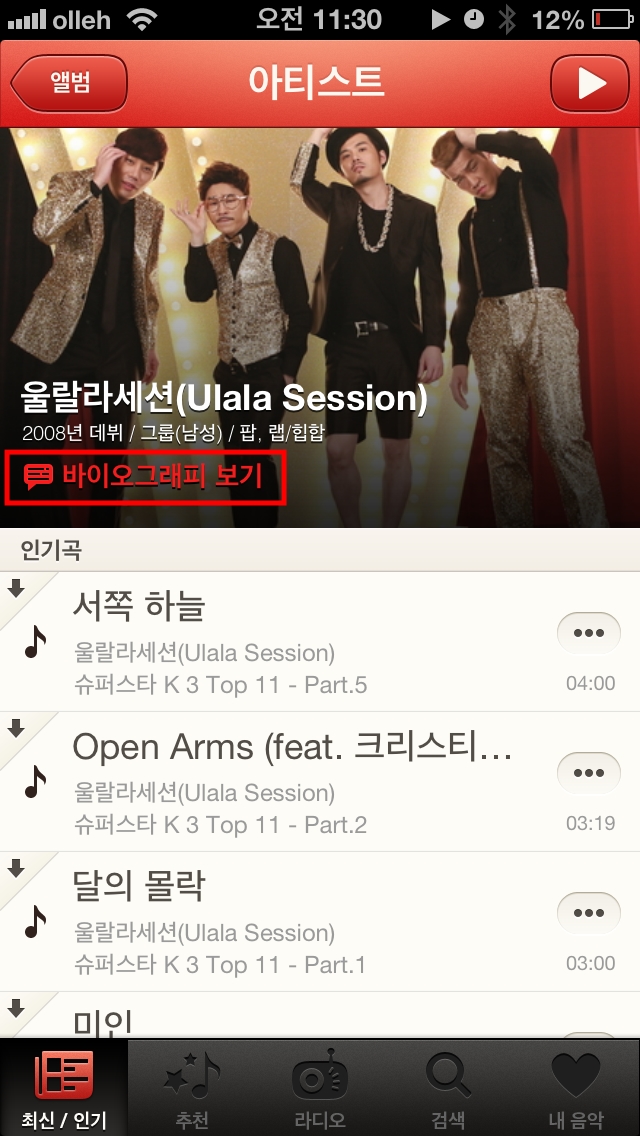This screenshot has height=1136, width=640.
Task: Play the song 달의 몰락
Action: click(x=300, y=922)
